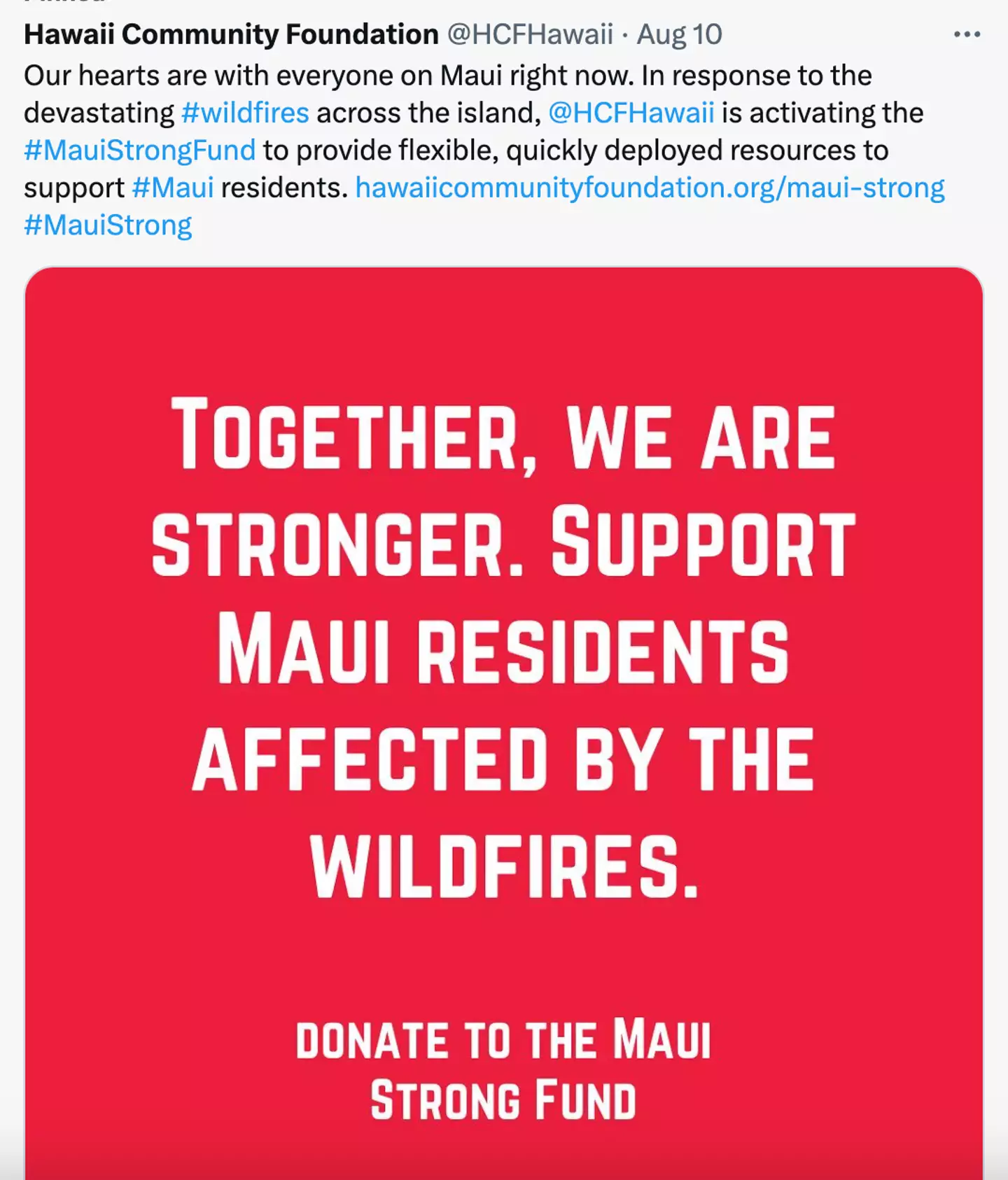Open the @HCFHawaii mention in the tweet text
Image resolution: width=1008 pixels, height=1180 pixels.
click(631, 113)
